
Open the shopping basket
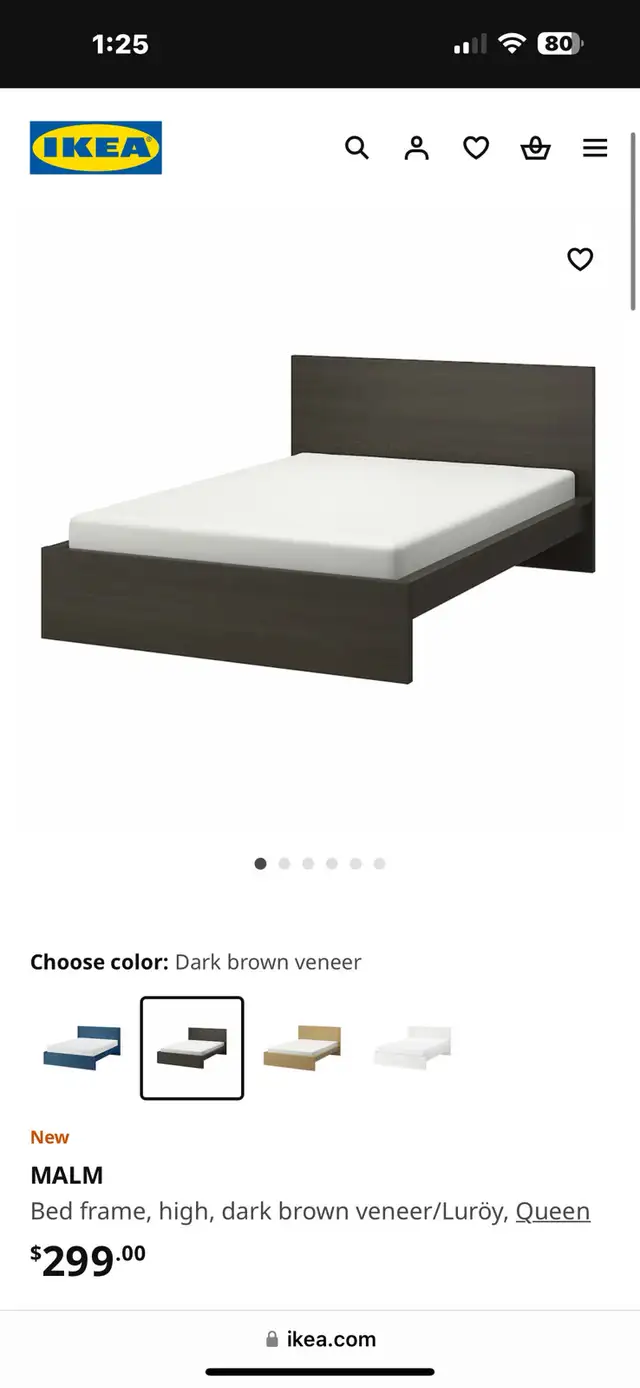(536, 148)
